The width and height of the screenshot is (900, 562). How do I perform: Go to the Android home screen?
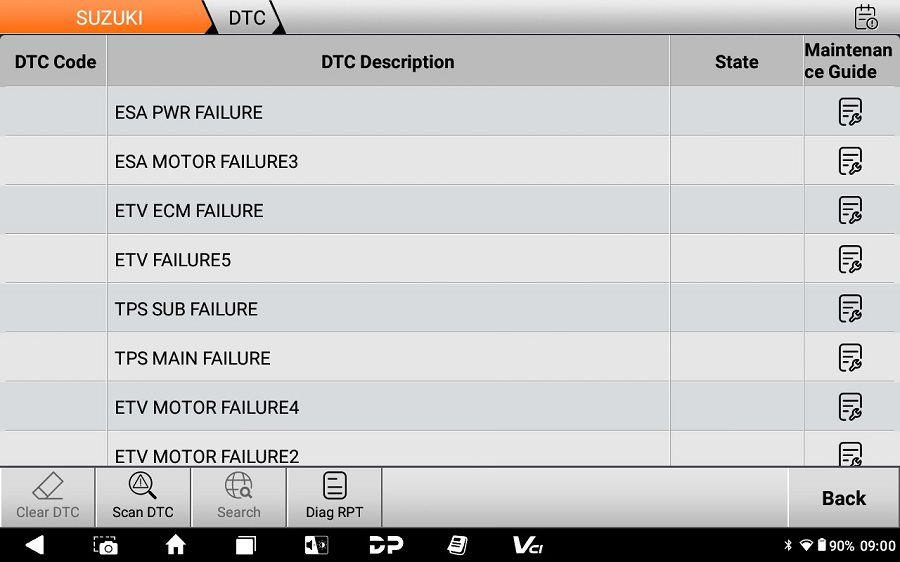pos(176,545)
